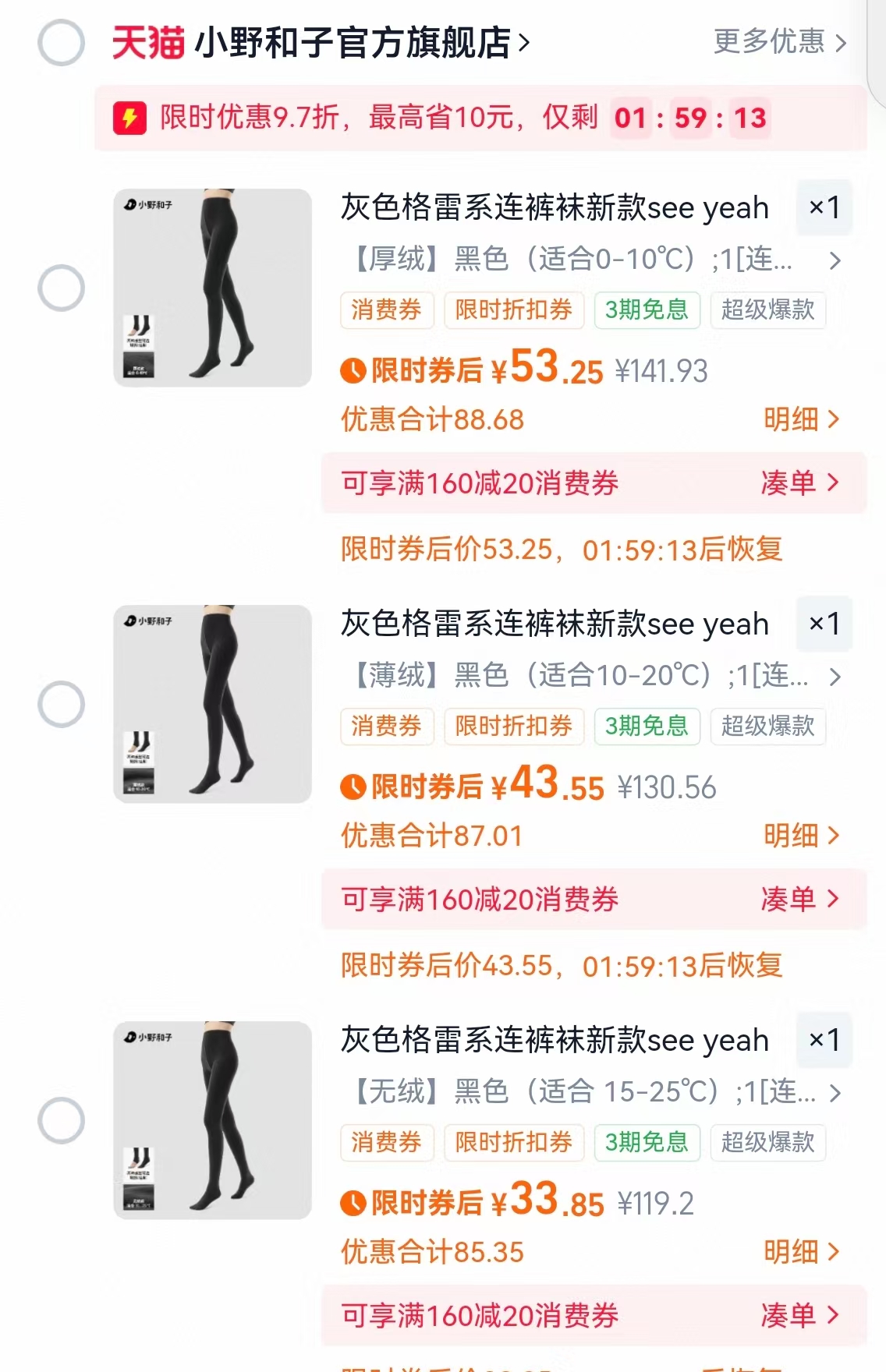886x1372 pixels.
Task: Open 更多优惠 promotions page
Action: coord(768,43)
